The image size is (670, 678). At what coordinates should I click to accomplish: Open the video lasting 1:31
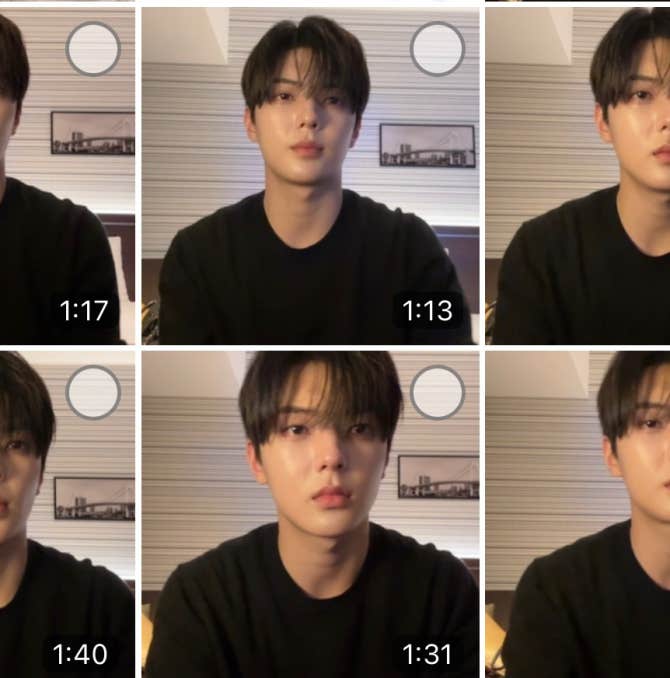pyautogui.click(x=311, y=514)
